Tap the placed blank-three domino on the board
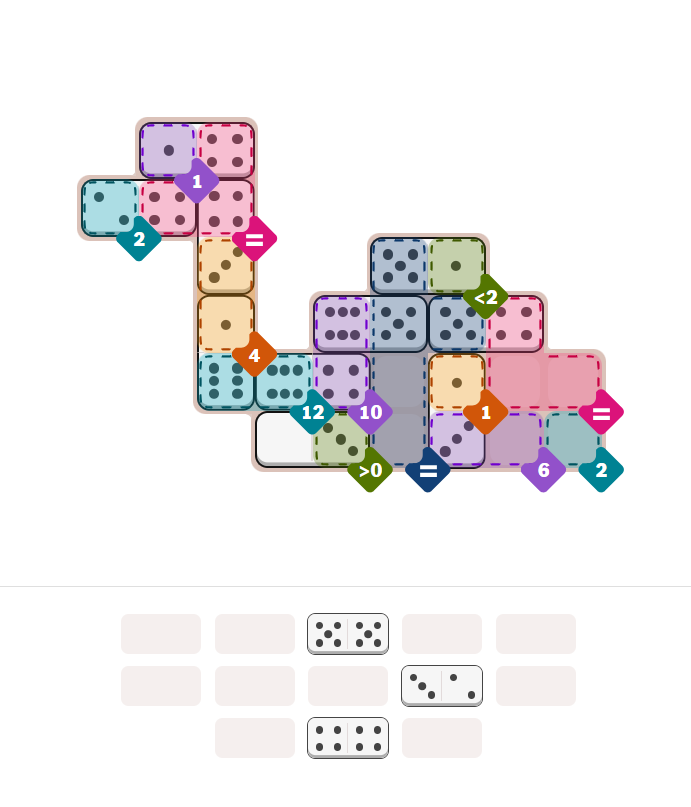The width and height of the screenshot is (691, 807). tap(312, 439)
